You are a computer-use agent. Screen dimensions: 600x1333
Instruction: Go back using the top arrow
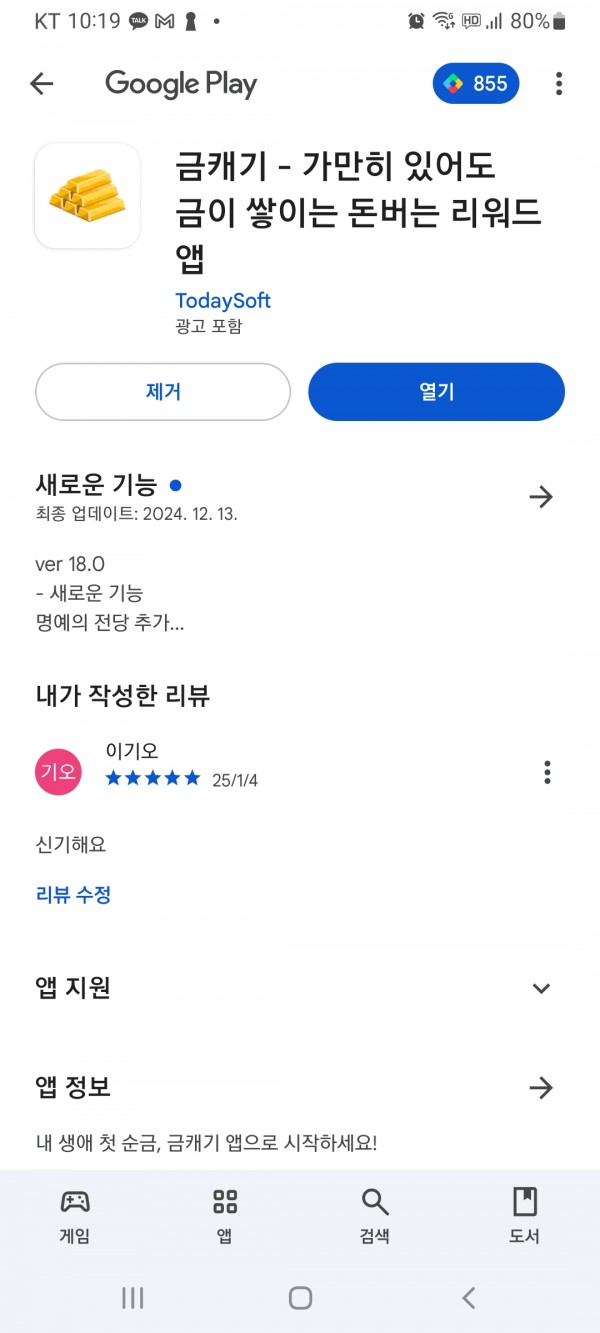point(41,84)
